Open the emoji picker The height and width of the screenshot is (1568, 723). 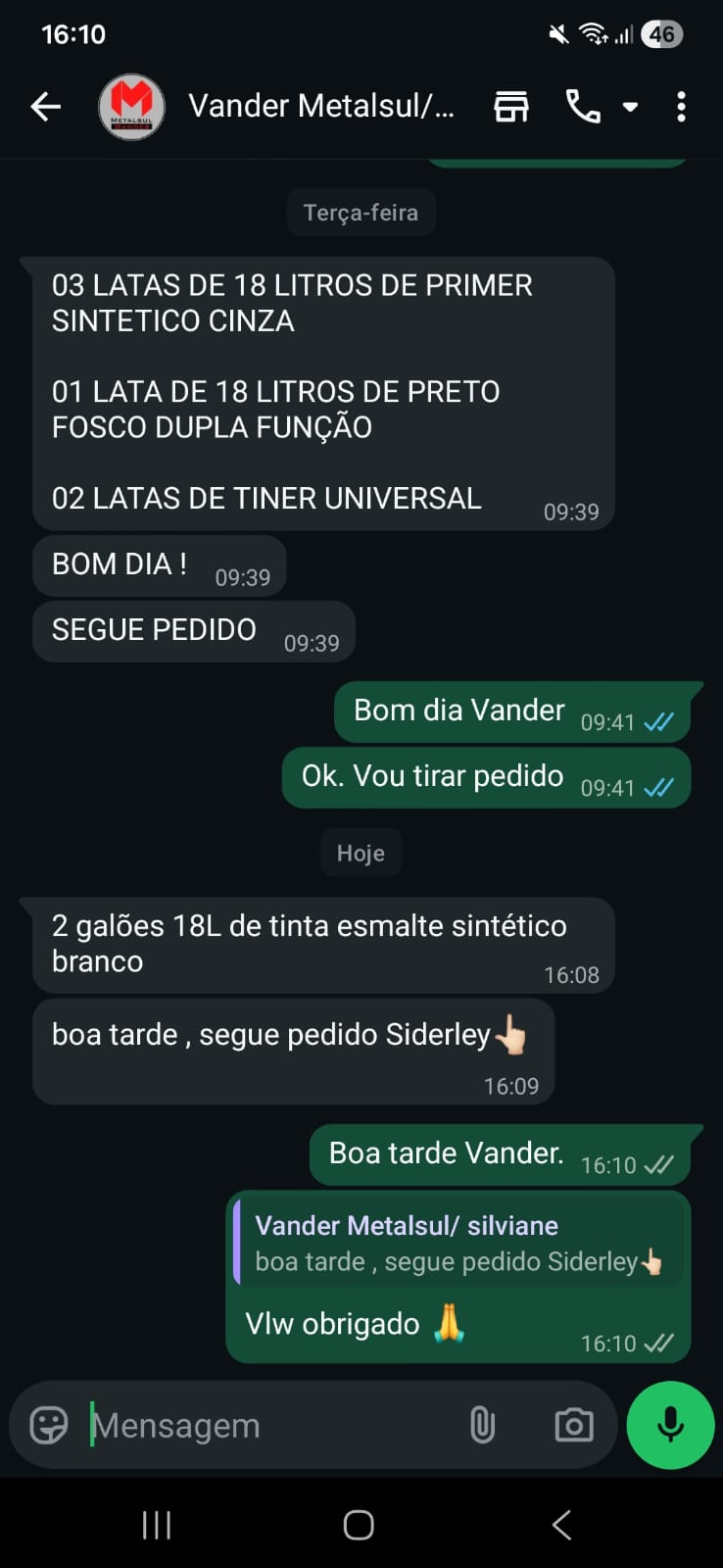[x=49, y=1425]
